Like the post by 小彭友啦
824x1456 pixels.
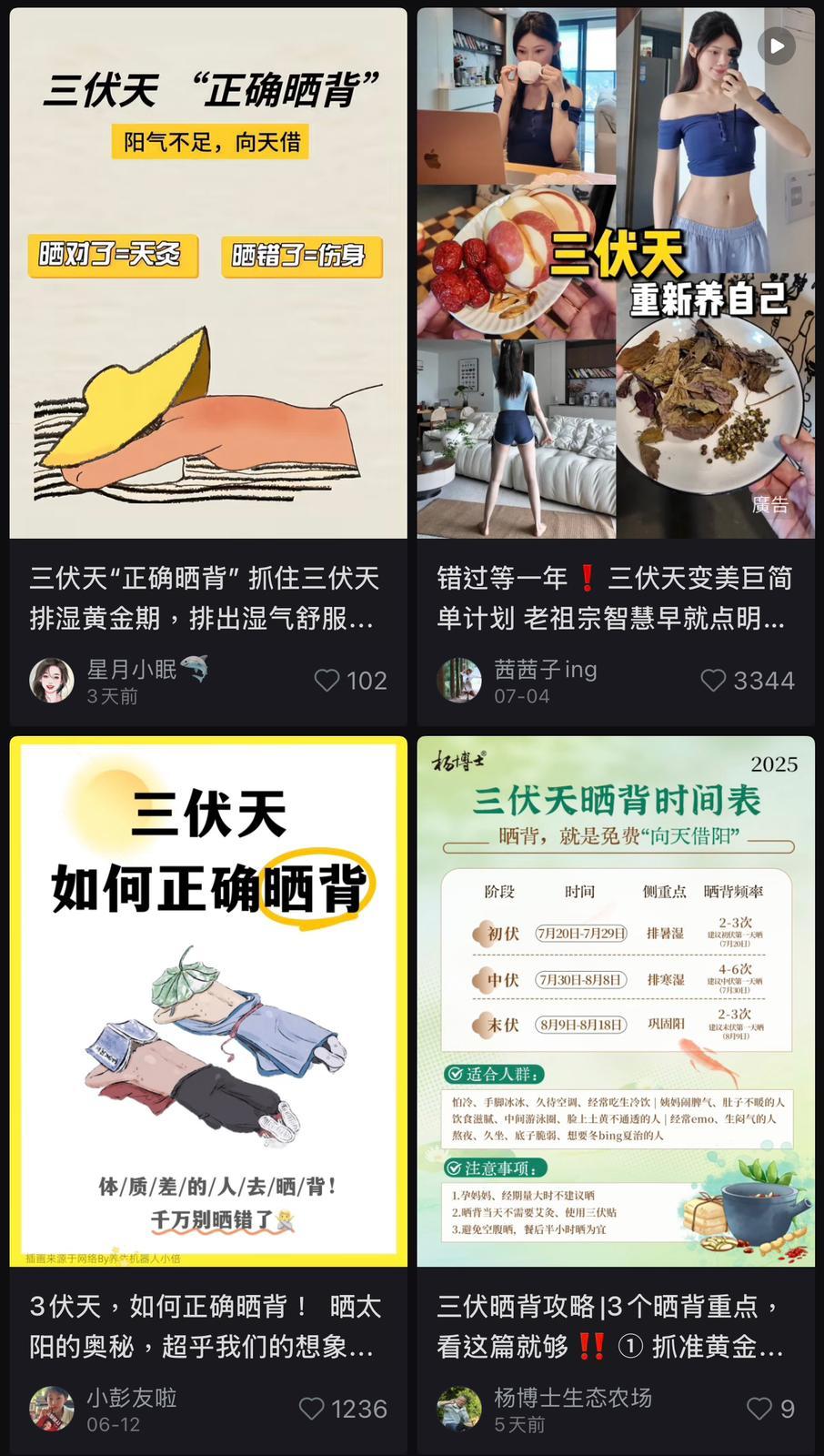click(312, 1409)
